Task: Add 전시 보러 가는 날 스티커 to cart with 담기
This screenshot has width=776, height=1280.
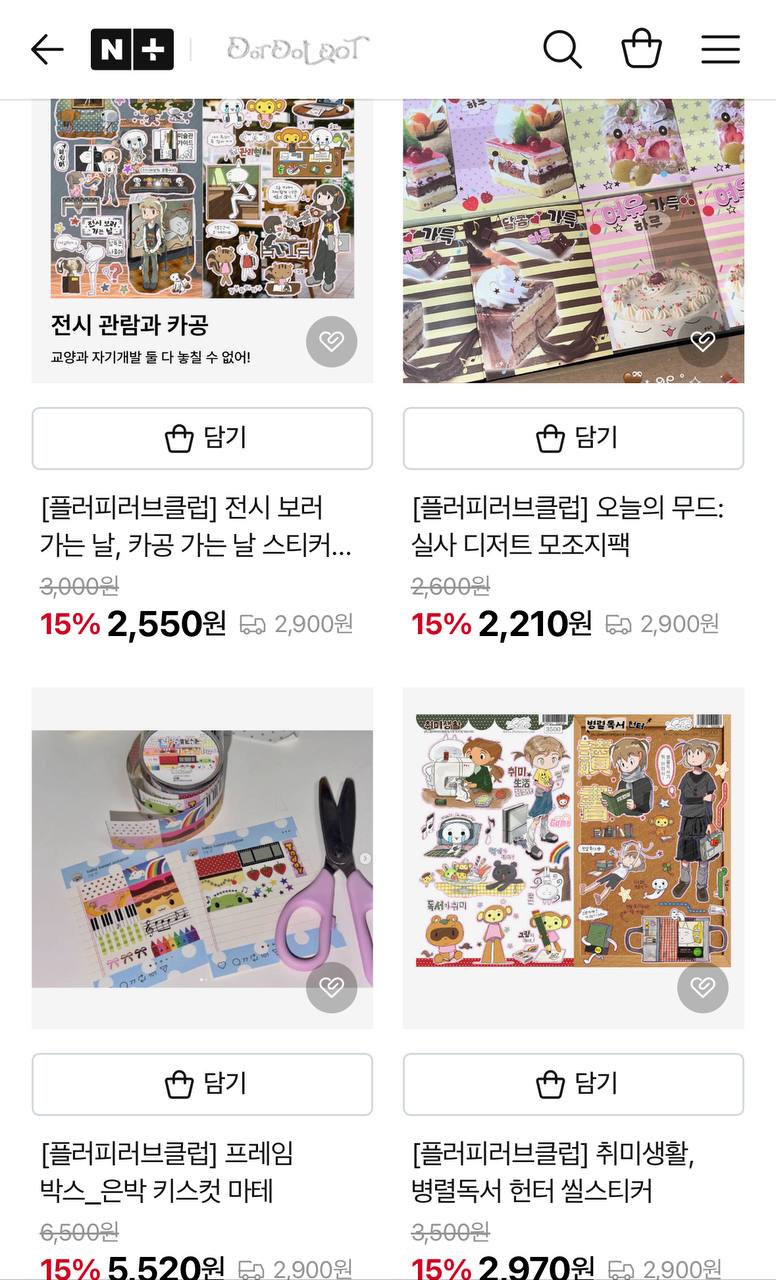Action: [202, 438]
